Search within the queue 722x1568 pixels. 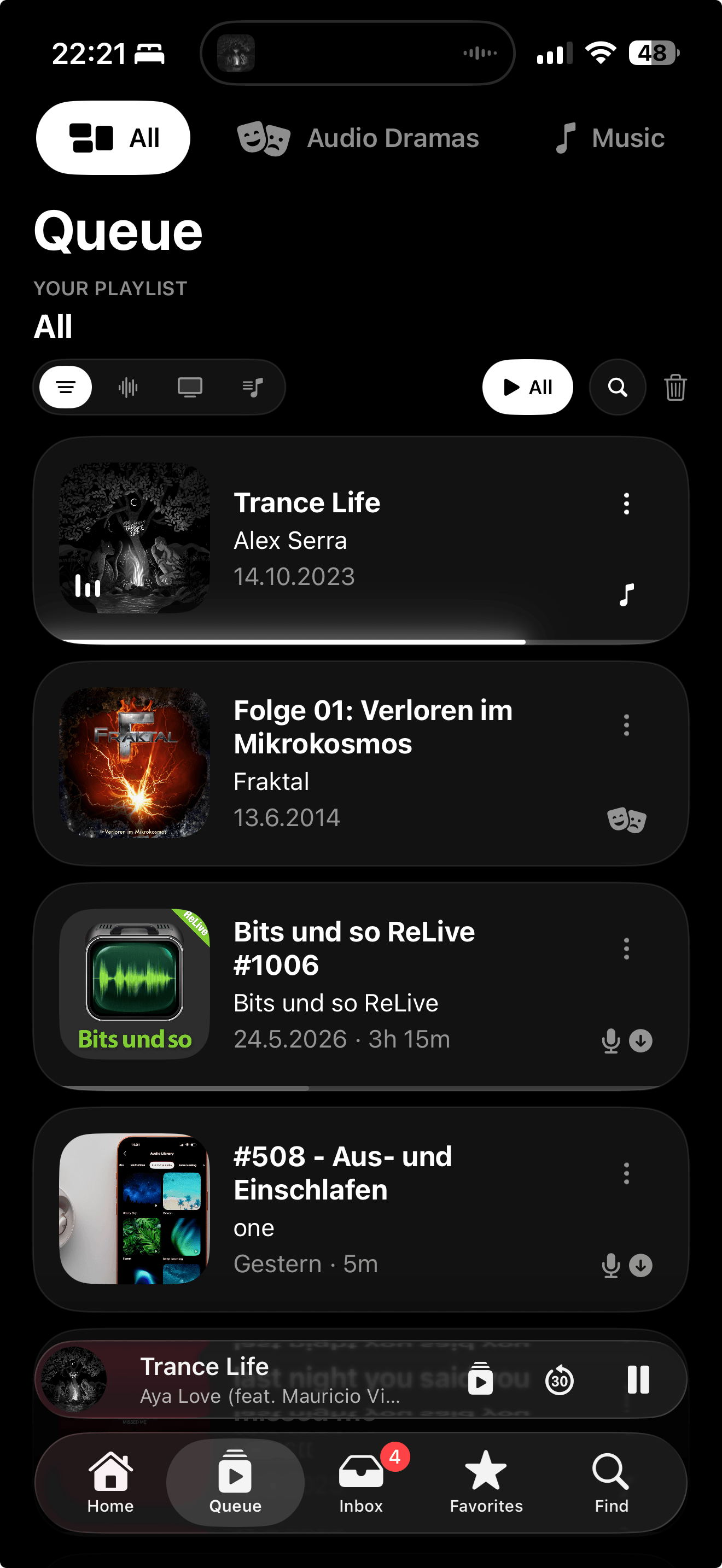(x=618, y=387)
